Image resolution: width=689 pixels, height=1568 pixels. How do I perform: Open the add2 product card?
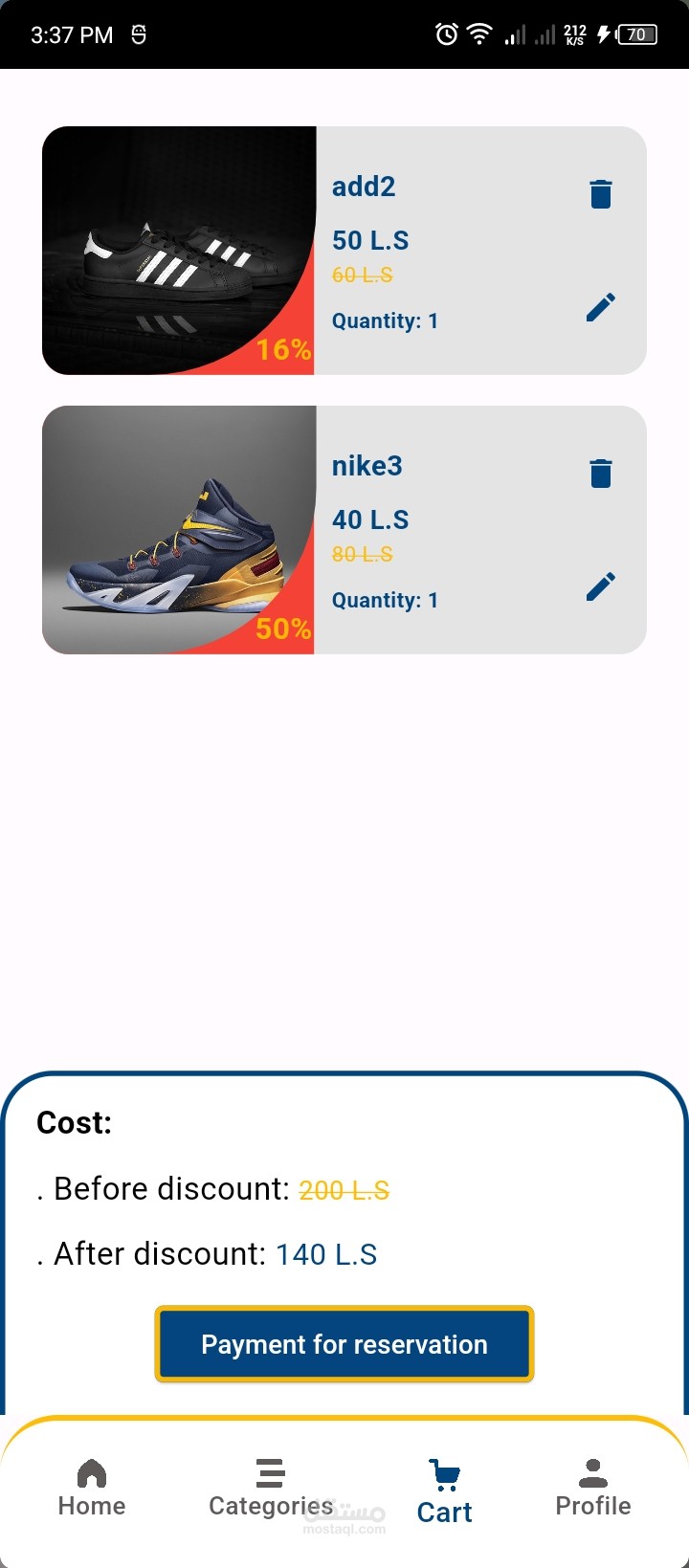coord(344,251)
